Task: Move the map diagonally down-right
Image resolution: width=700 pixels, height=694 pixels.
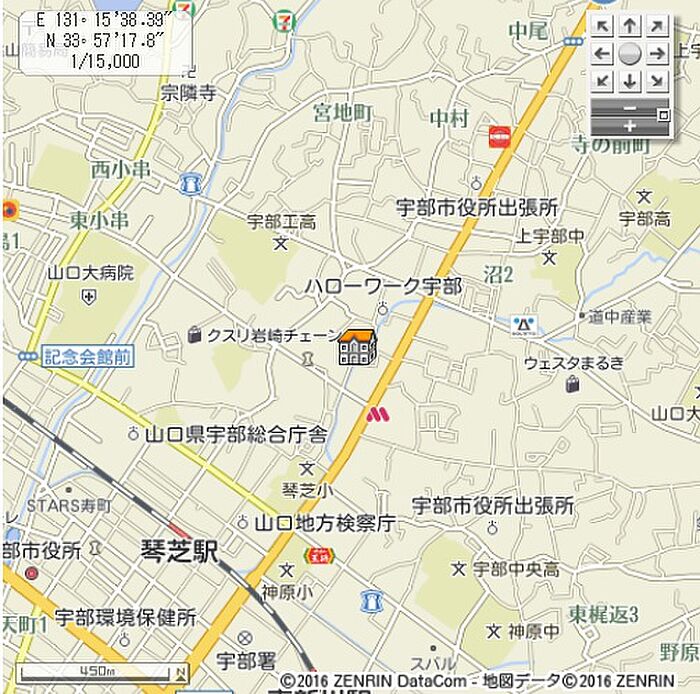Action: pos(657,81)
